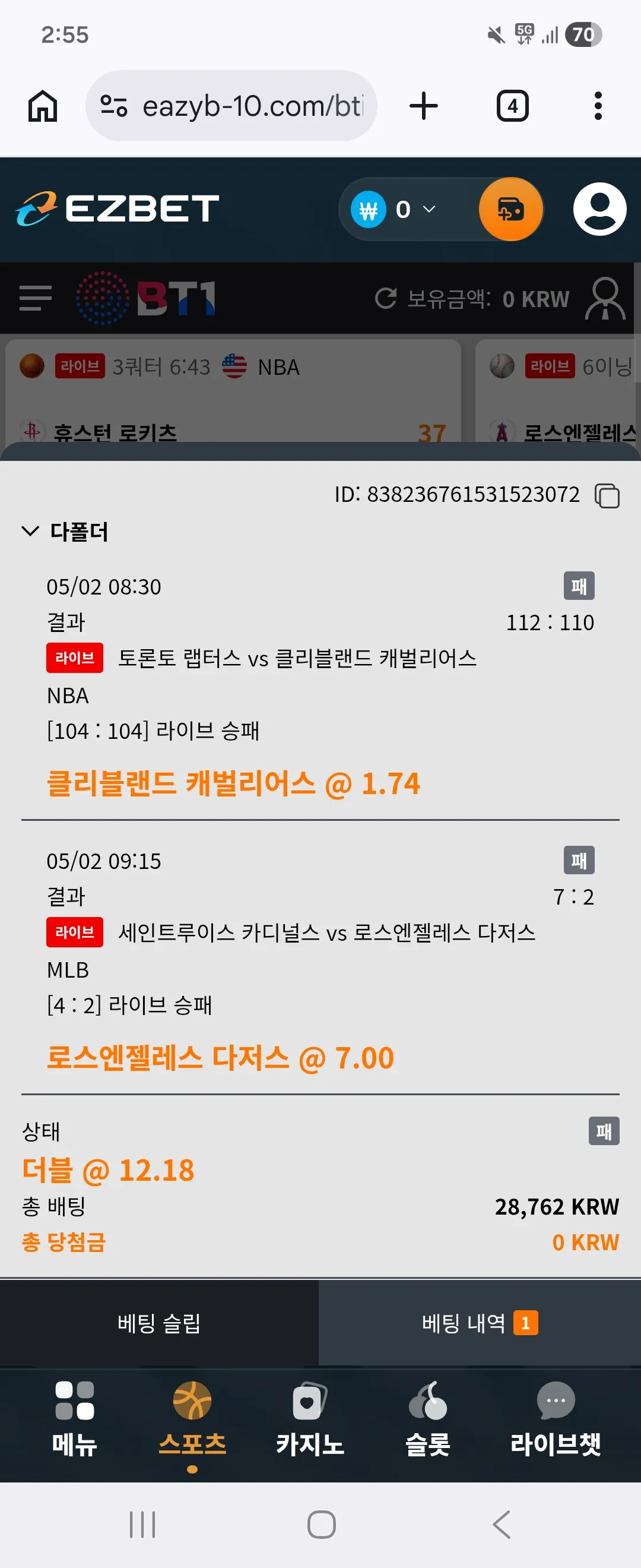Switch to the 베팅 슬립 tab
Screen dimensions: 641x1568
[159, 1323]
